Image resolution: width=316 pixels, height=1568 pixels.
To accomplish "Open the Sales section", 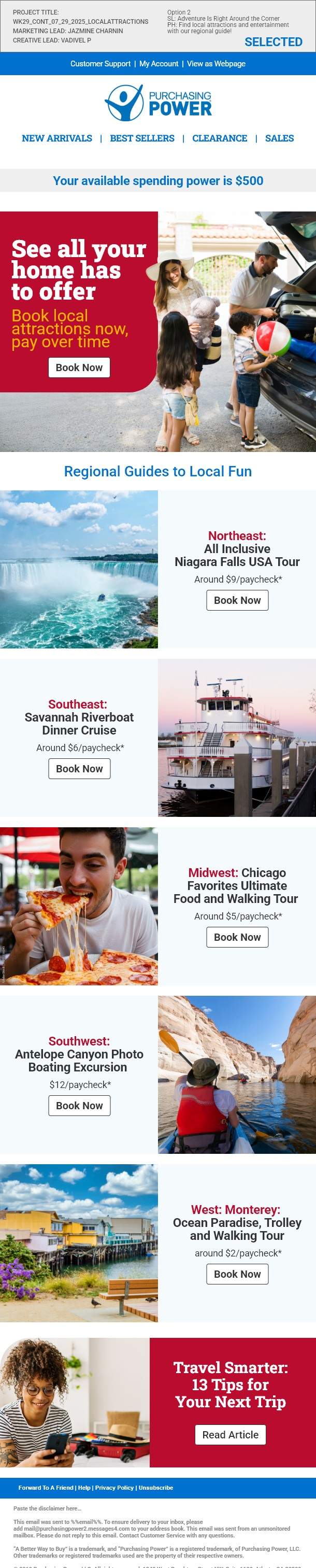I will [279, 138].
